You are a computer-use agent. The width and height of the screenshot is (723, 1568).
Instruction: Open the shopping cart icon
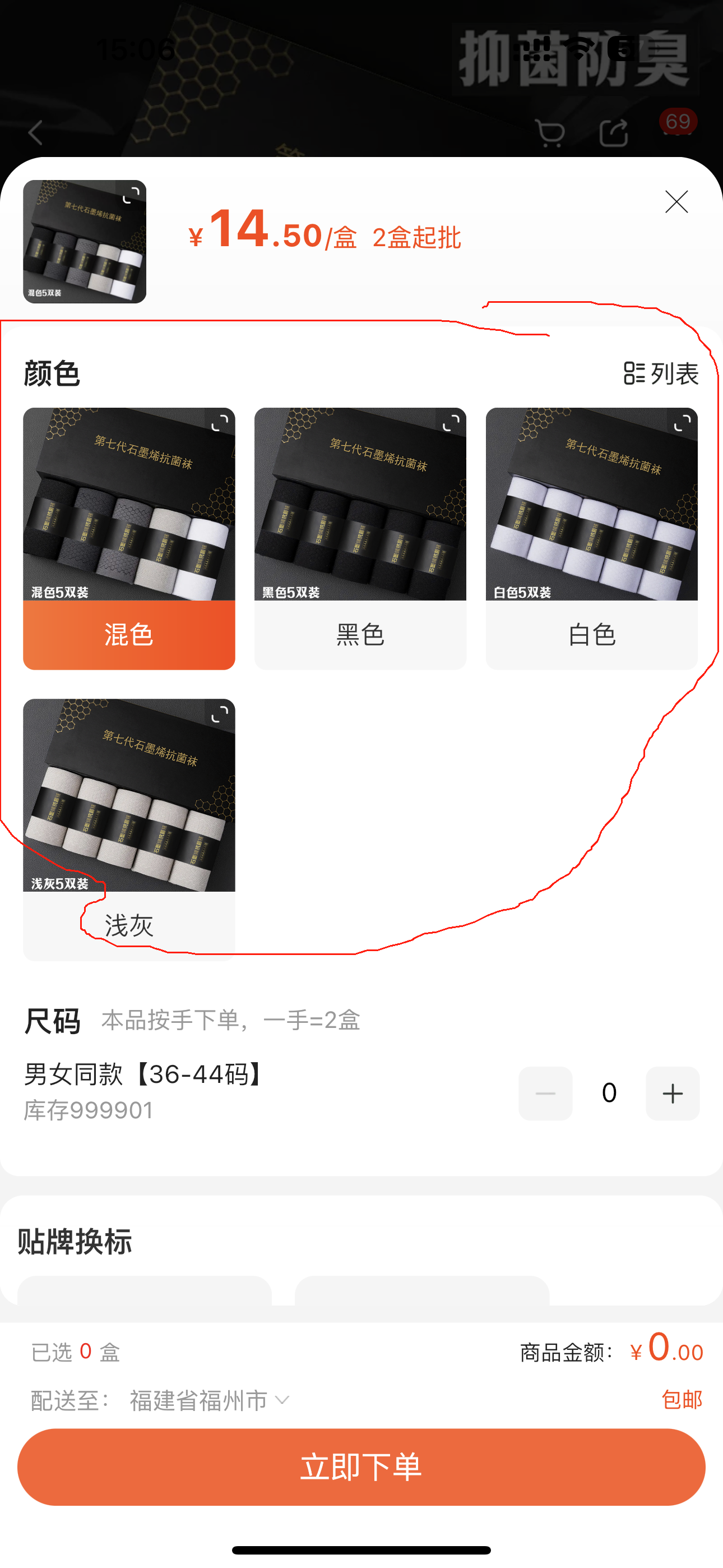[x=550, y=133]
